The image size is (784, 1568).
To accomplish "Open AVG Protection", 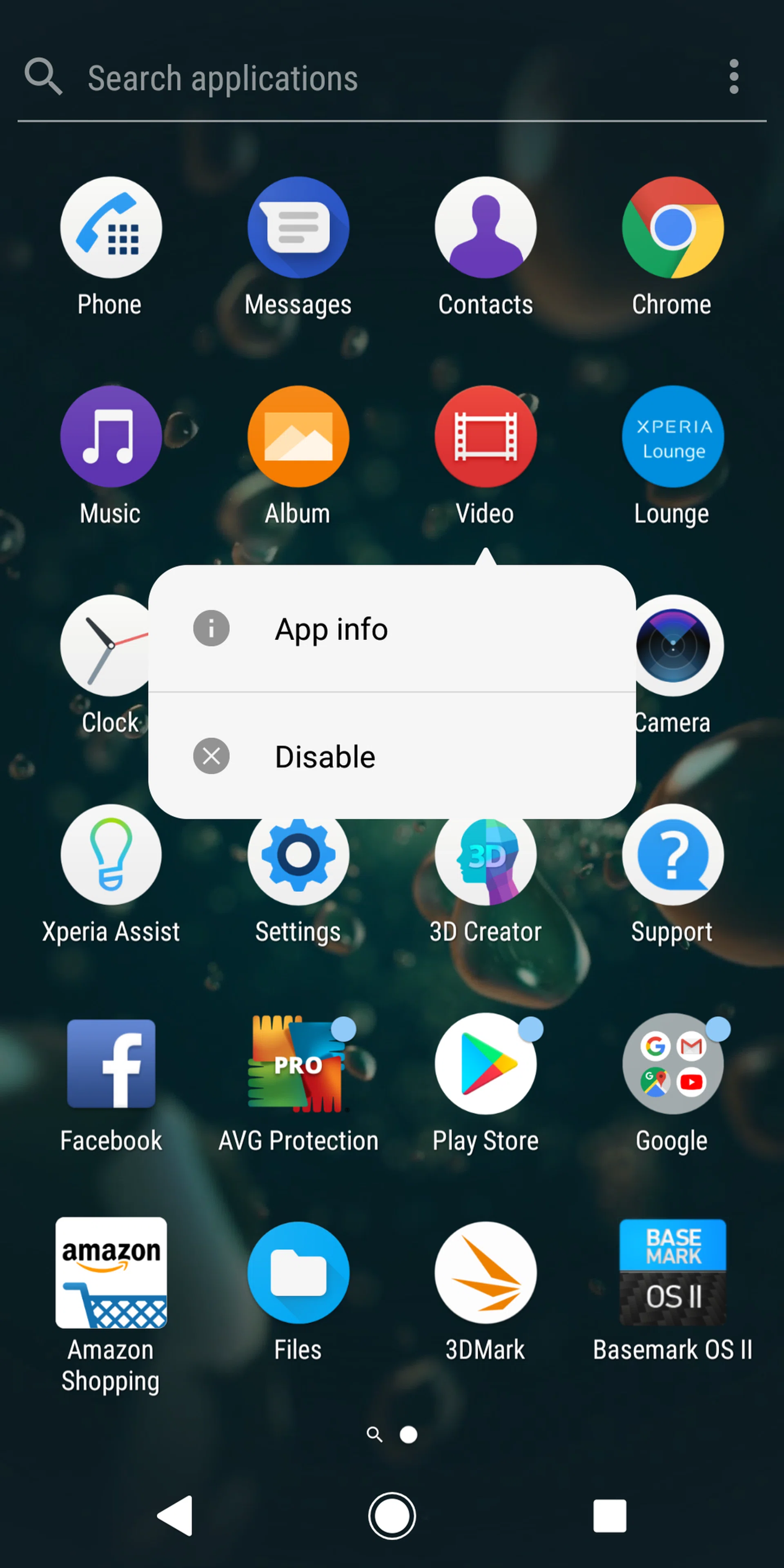I will pos(298,1064).
